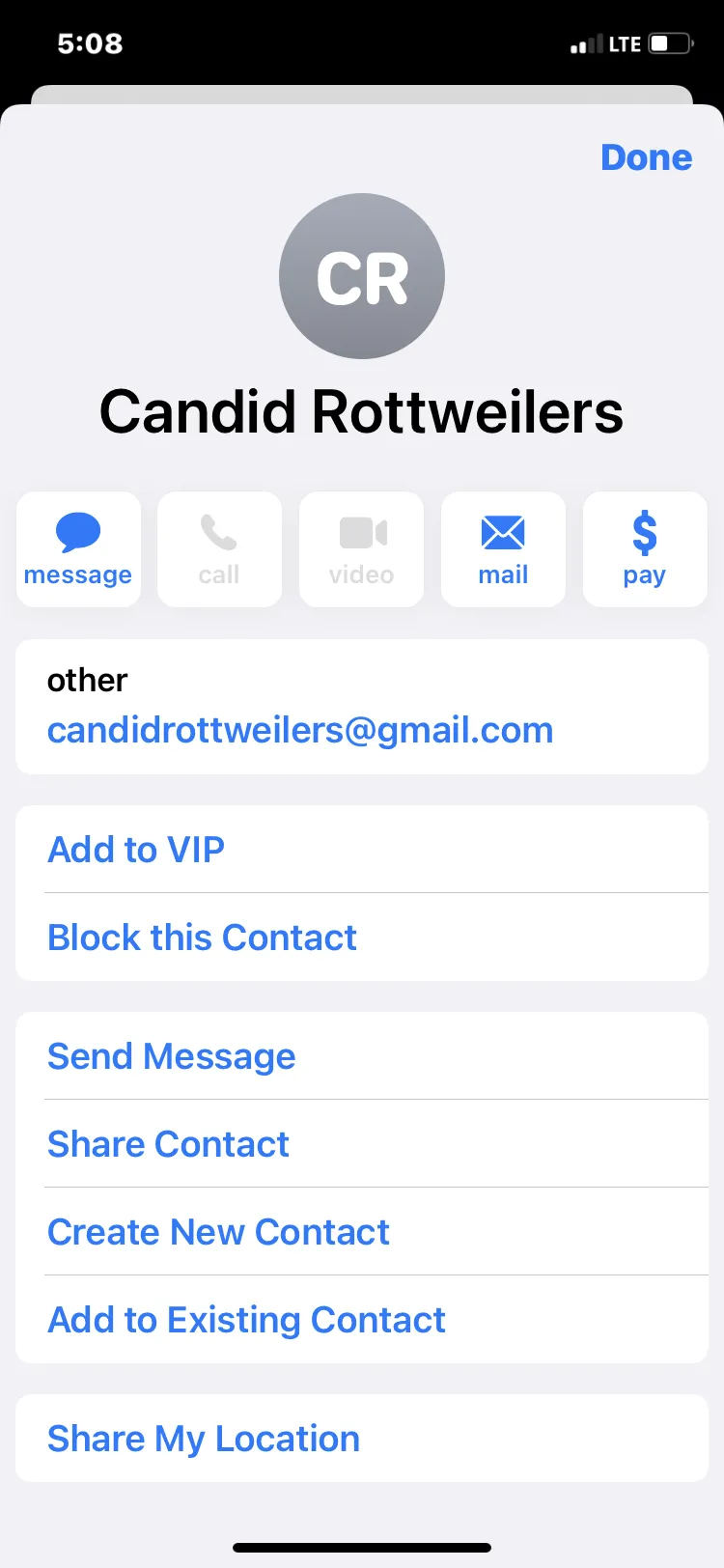Tap the call button
The image size is (724, 1568).
pyautogui.click(x=219, y=549)
